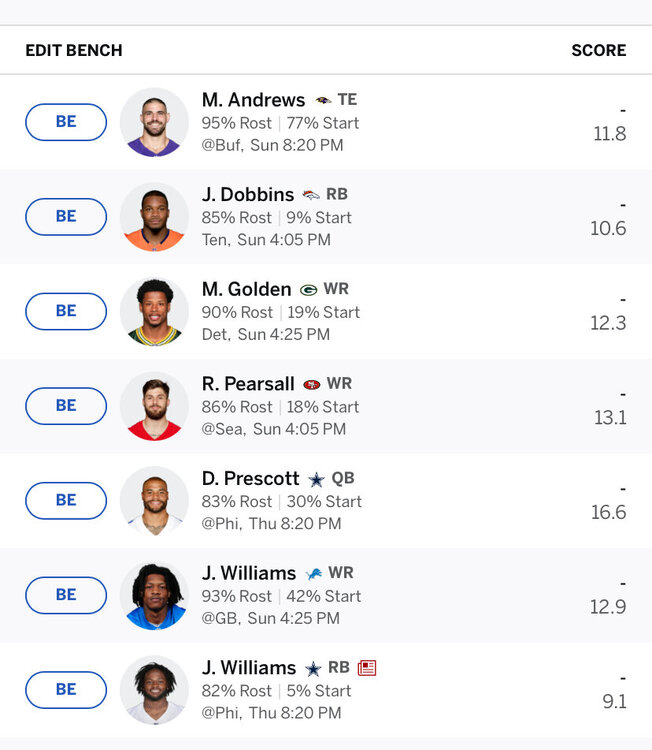Tap the Edit Bench header
The image size is (652, 750).
point(74,50)
